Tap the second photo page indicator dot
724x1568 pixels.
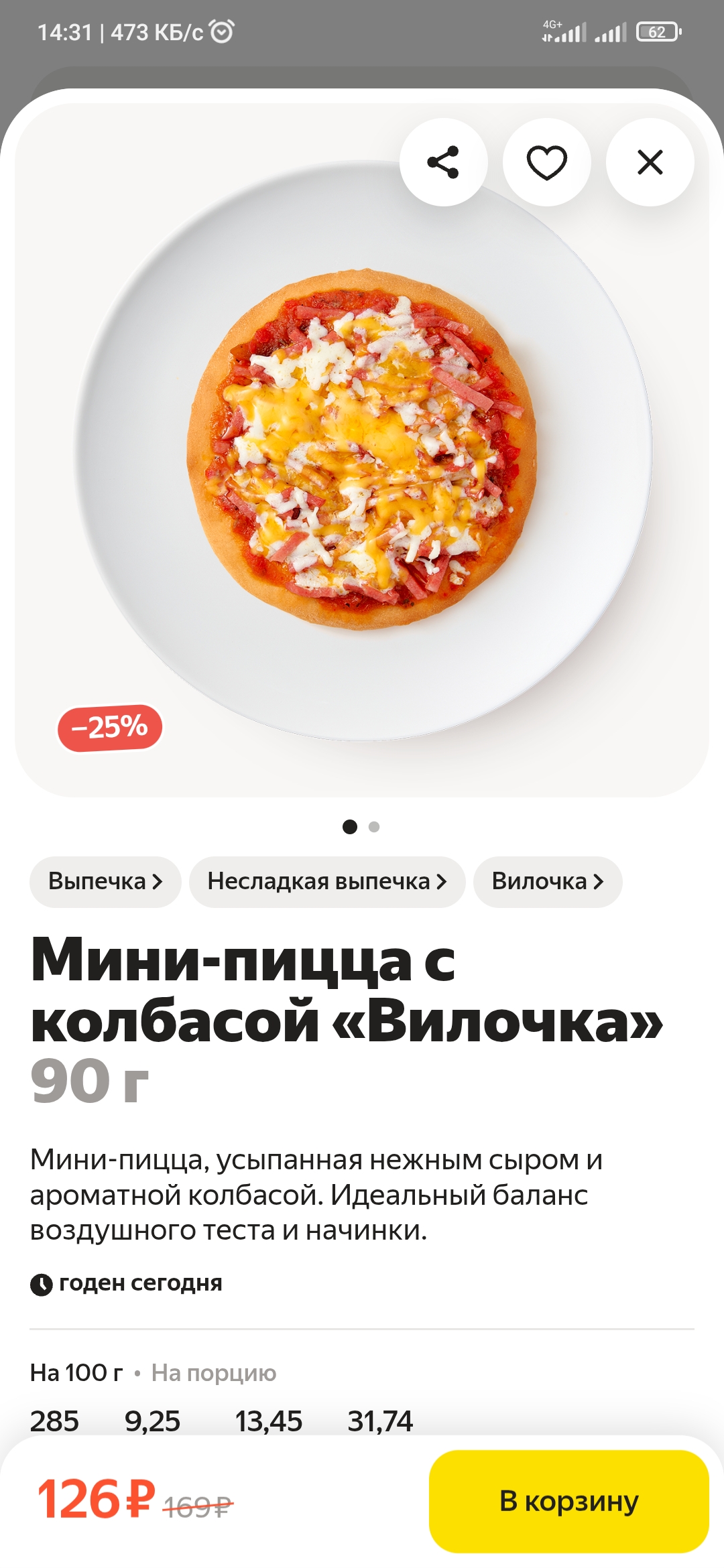point(374,827)
